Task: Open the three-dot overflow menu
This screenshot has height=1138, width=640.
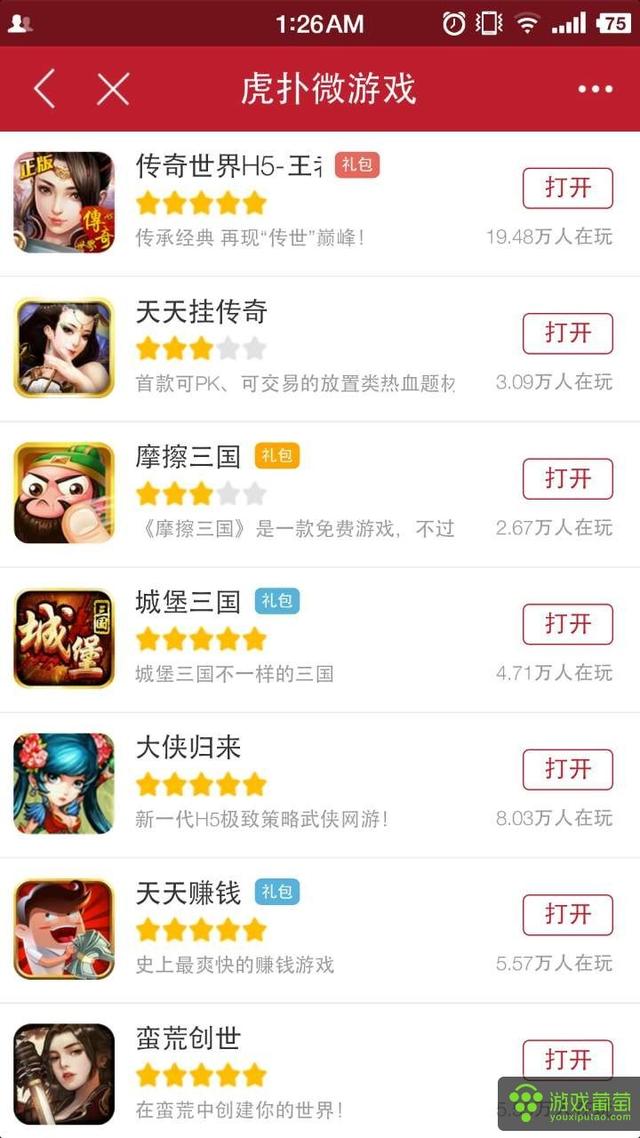Action: coord(595,89)
